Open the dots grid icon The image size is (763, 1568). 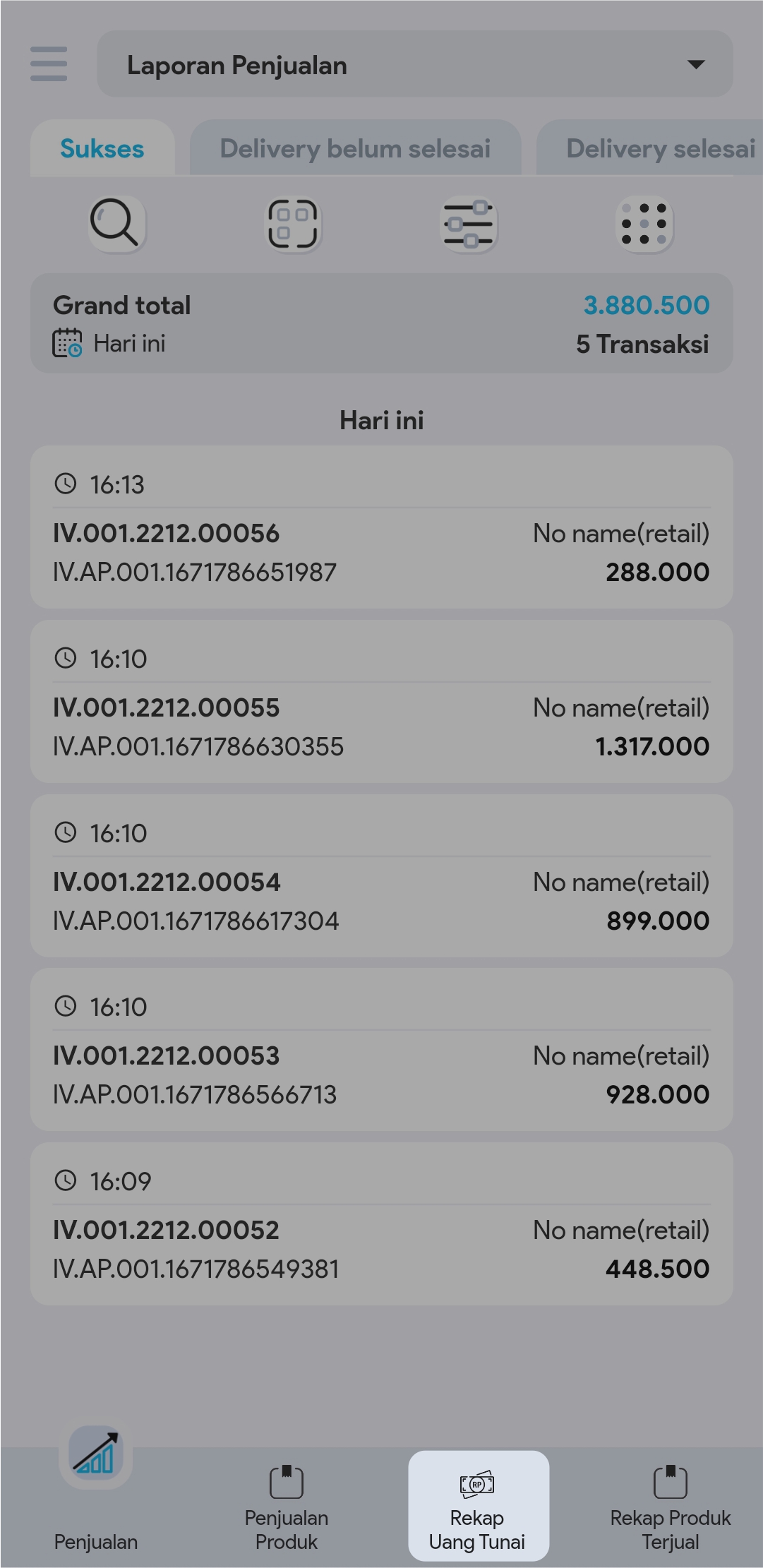tap(644, 224)
